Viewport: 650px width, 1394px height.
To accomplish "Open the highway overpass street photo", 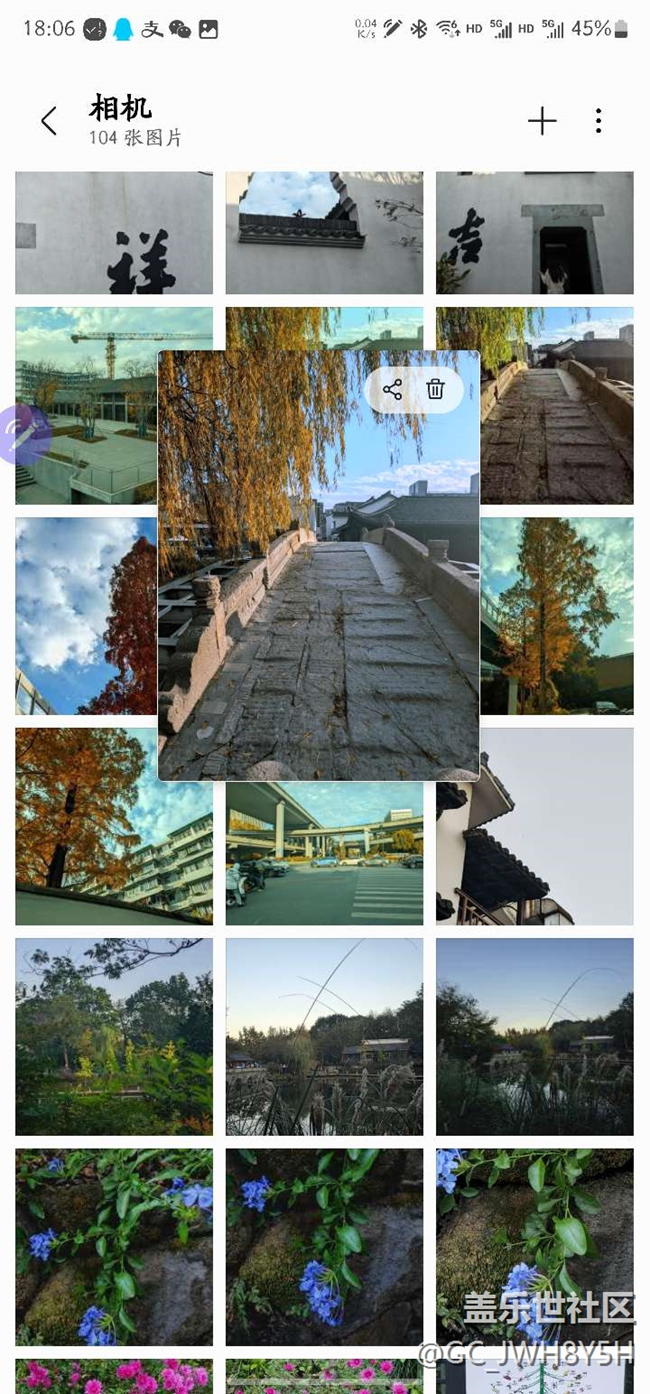I will tap(324, 852).
